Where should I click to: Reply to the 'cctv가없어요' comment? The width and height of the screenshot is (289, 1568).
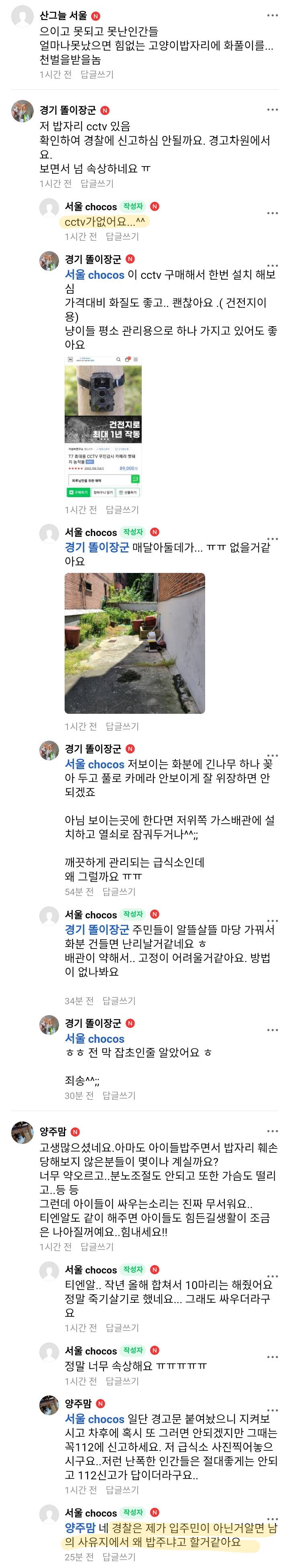pos(122,236)
